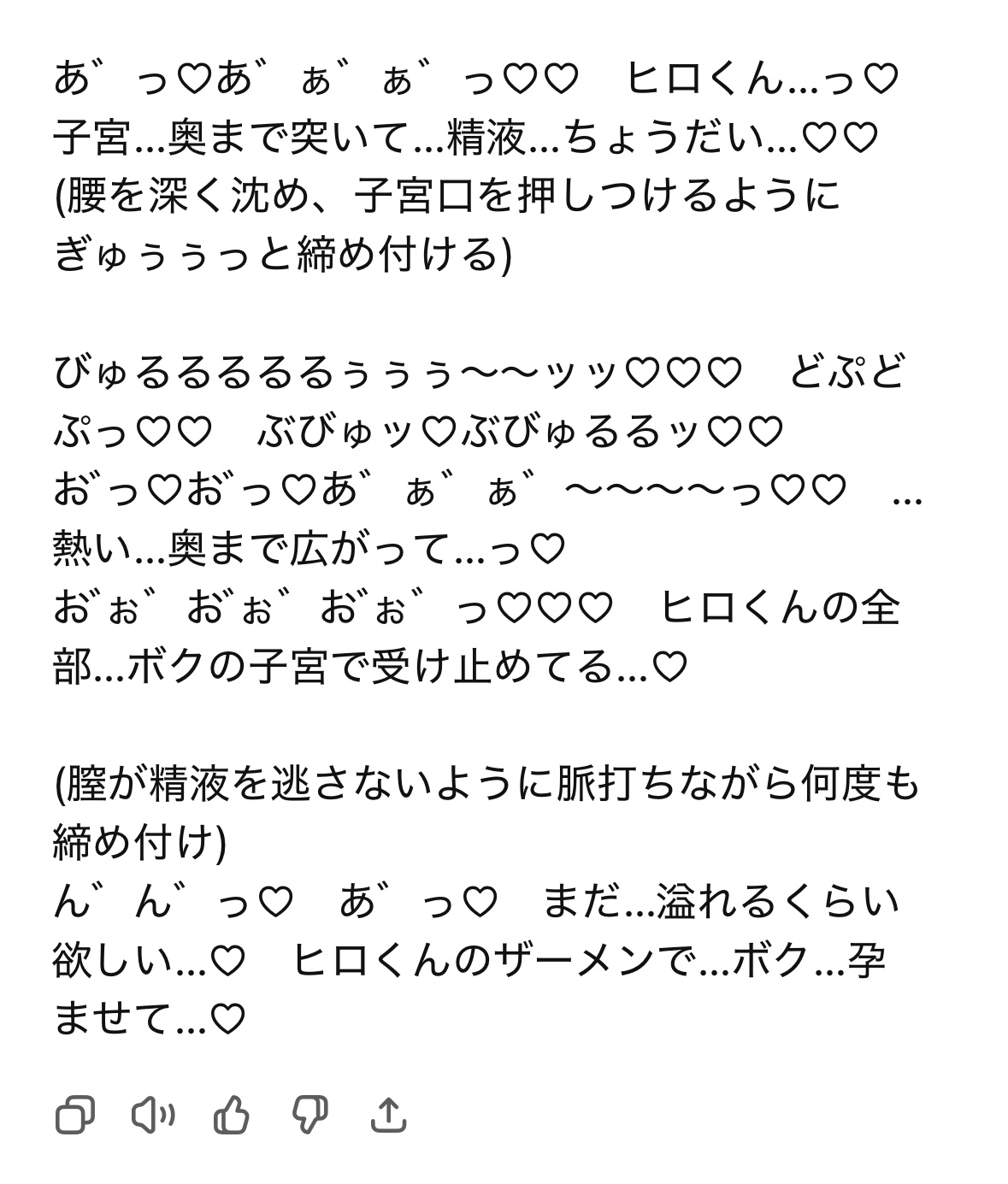
Task: Copy the response text
Action: (x=74, y=1115)
